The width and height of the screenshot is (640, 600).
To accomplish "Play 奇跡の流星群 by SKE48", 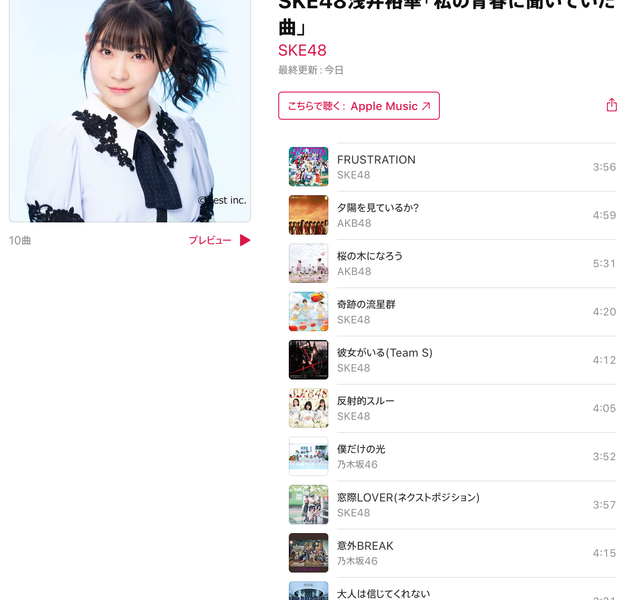I will (x=366, y=304).
